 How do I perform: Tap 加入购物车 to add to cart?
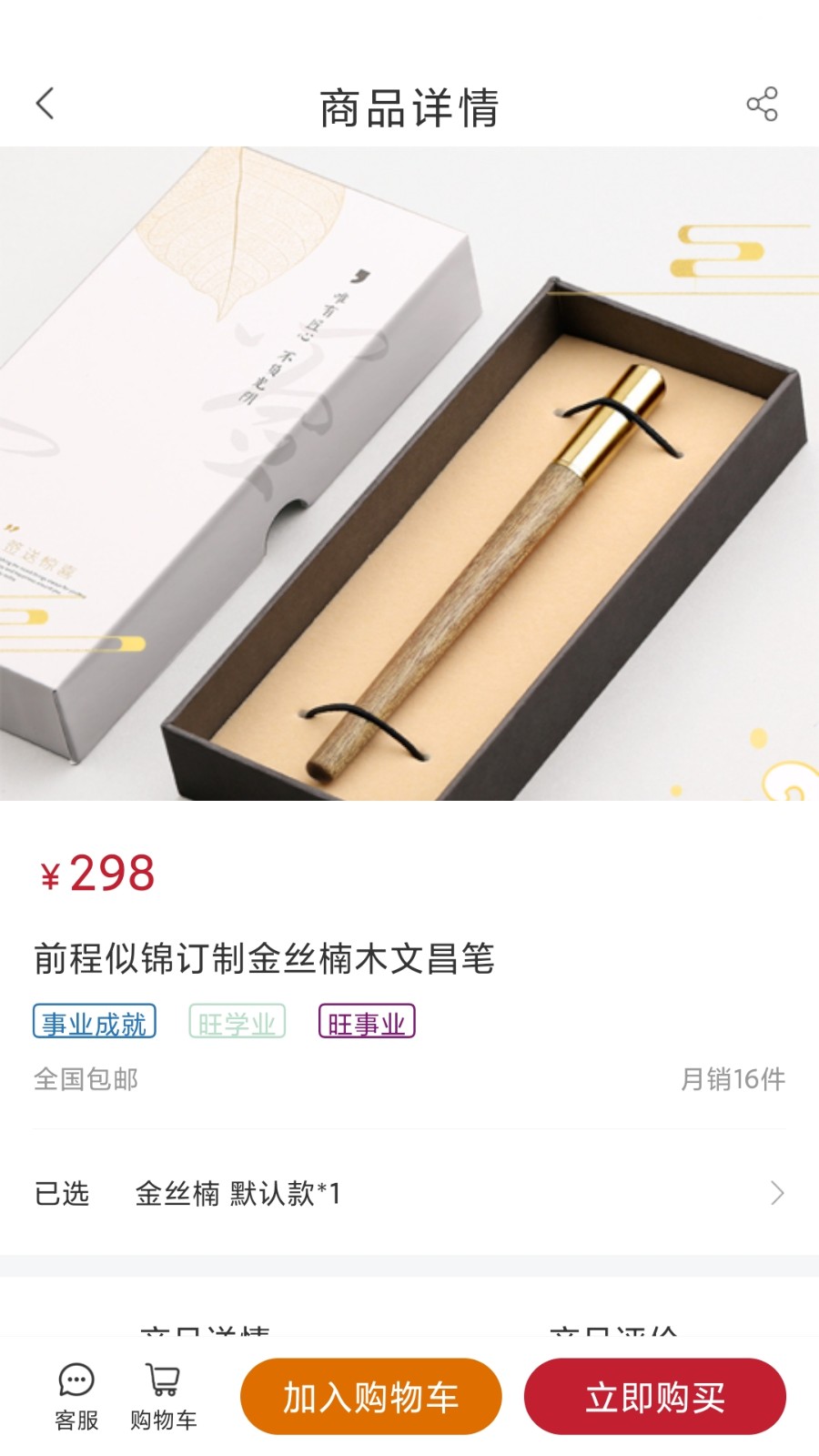[x=370, y=1397]
